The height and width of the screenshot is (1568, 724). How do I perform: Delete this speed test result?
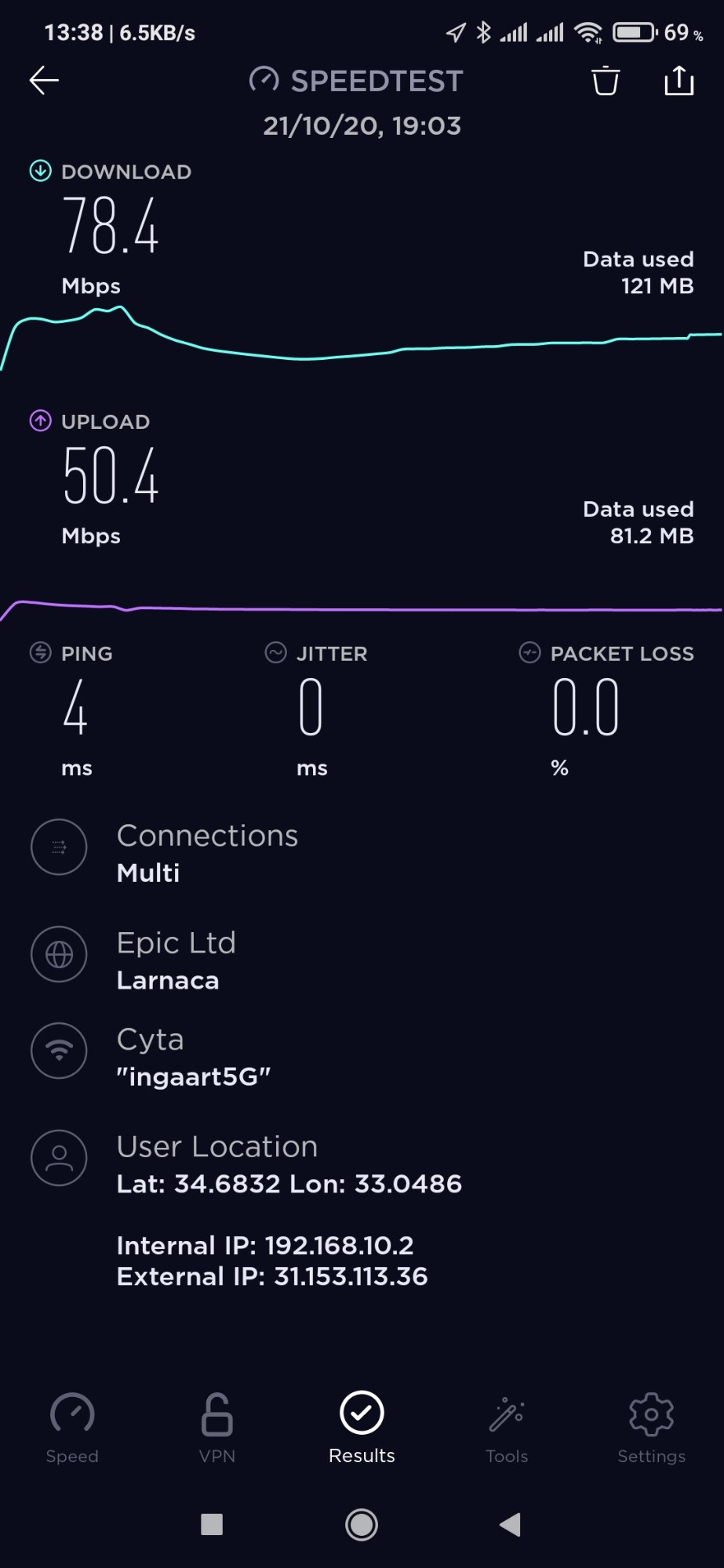click(605, 81)
